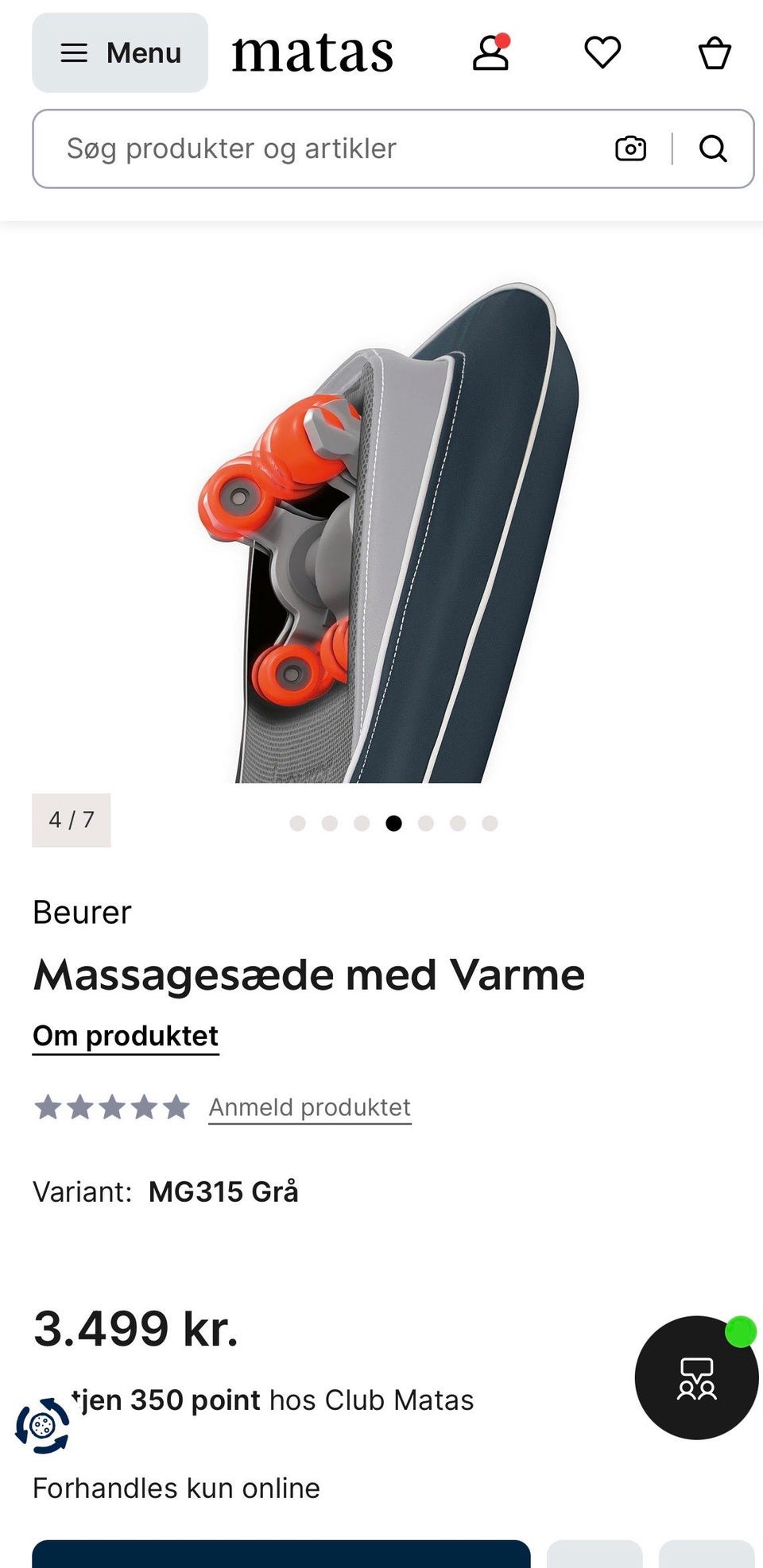
Task: Click the Beurer brand name
Action: pos(82,912)
